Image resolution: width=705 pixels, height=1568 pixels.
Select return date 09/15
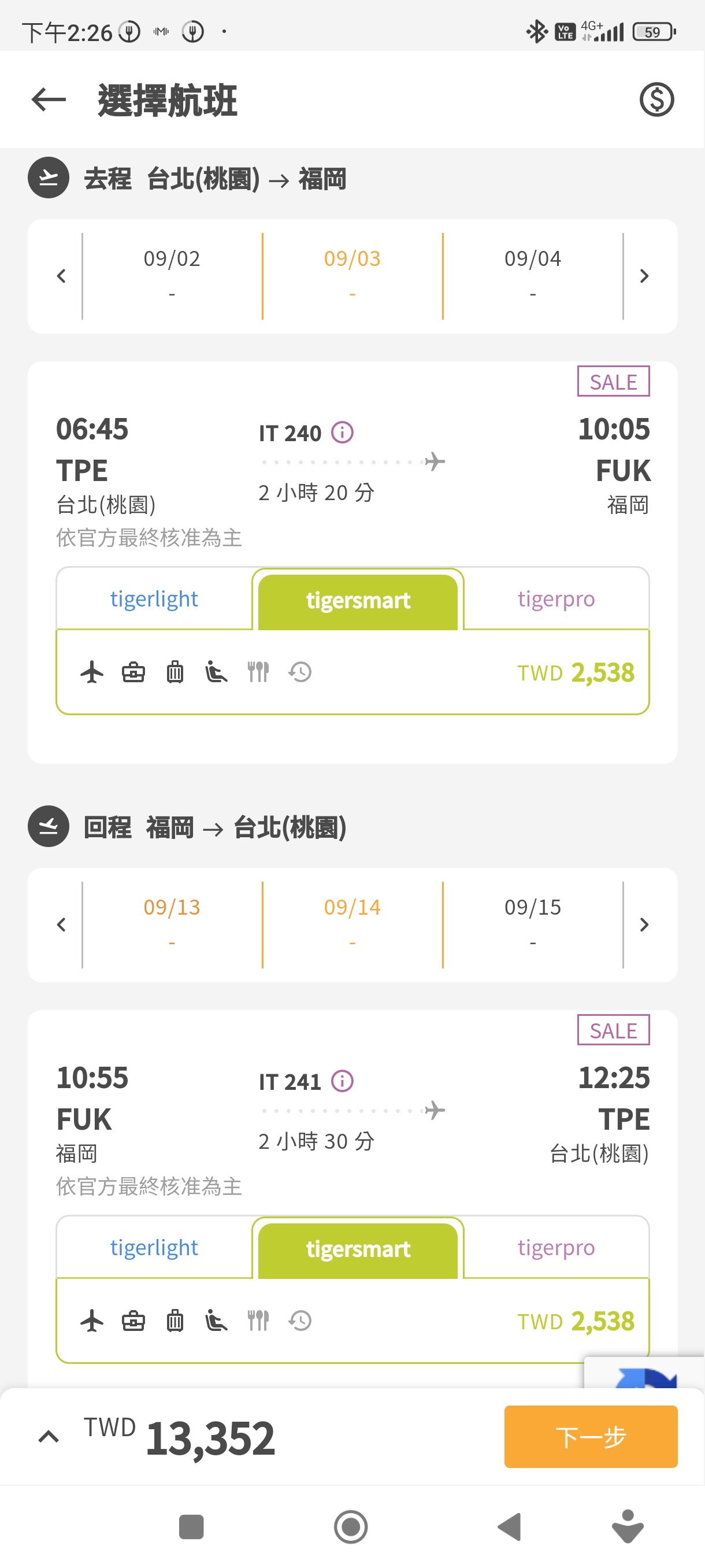click(x=533, y=924)
